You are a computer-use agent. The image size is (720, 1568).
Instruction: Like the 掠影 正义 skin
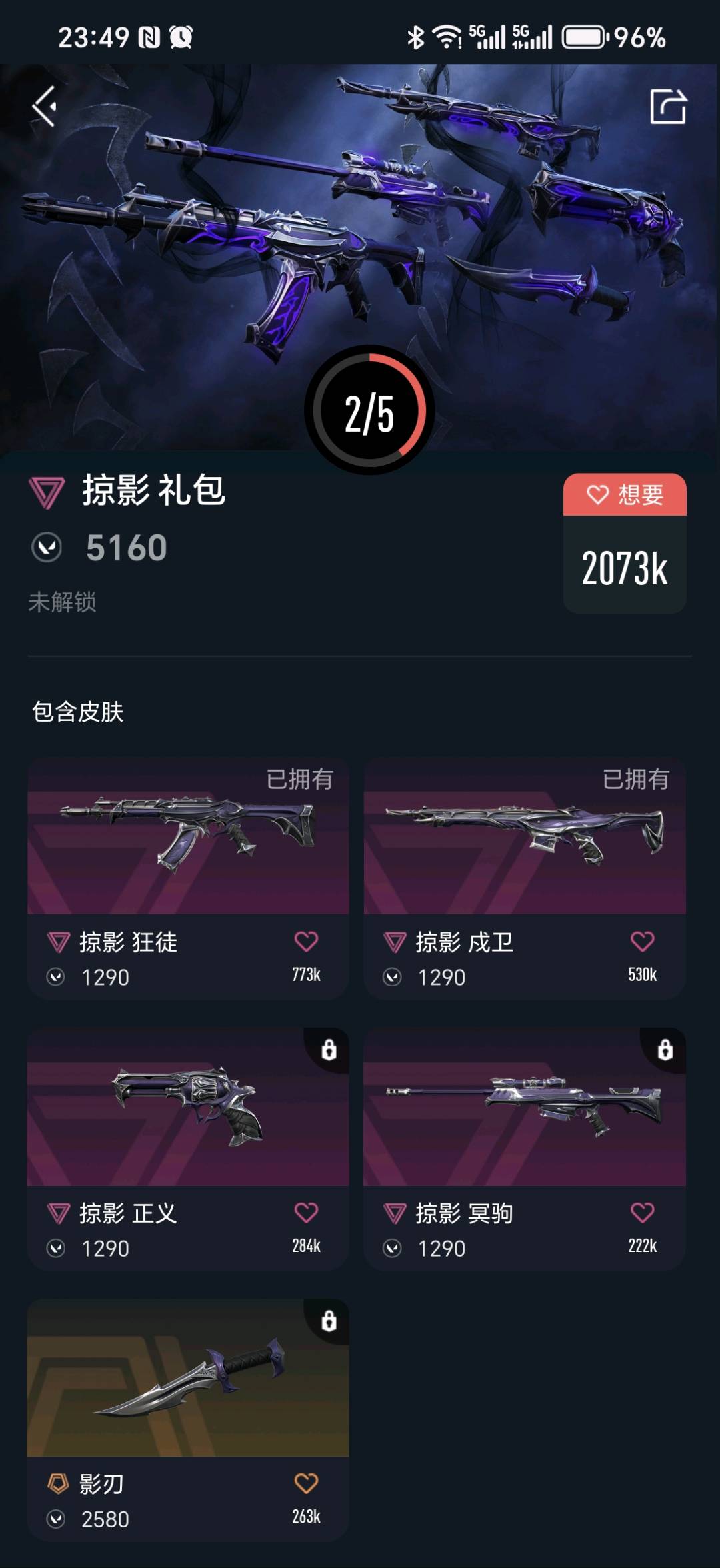pos(306,1213)
